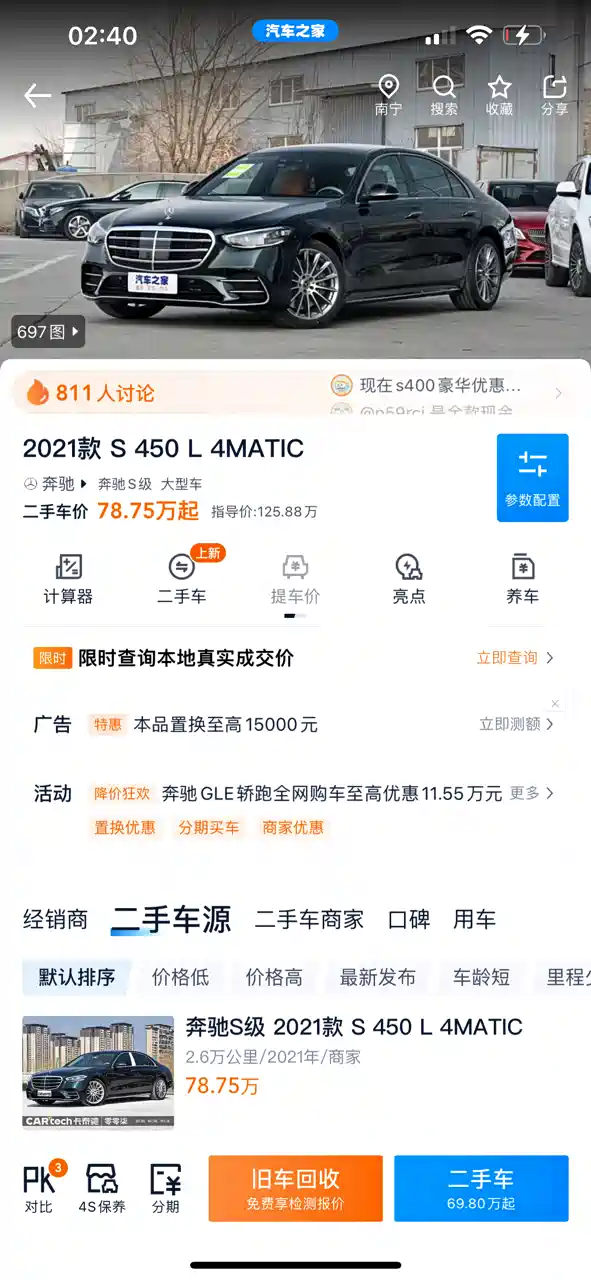The image size is (591, 1280).
Task: Dismiss the ad with the X
Action: (x=555, y=704)
